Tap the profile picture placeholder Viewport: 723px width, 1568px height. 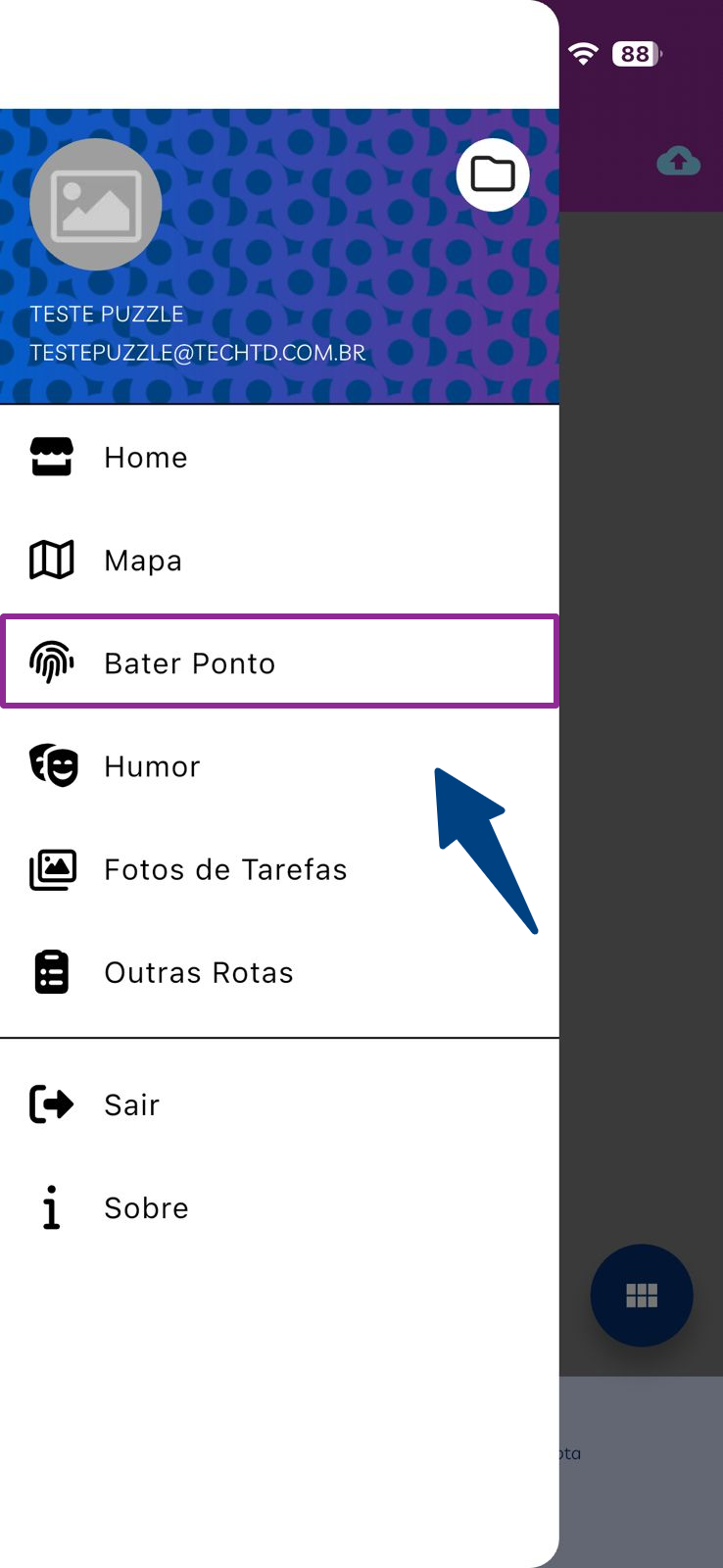coord(95,205)
